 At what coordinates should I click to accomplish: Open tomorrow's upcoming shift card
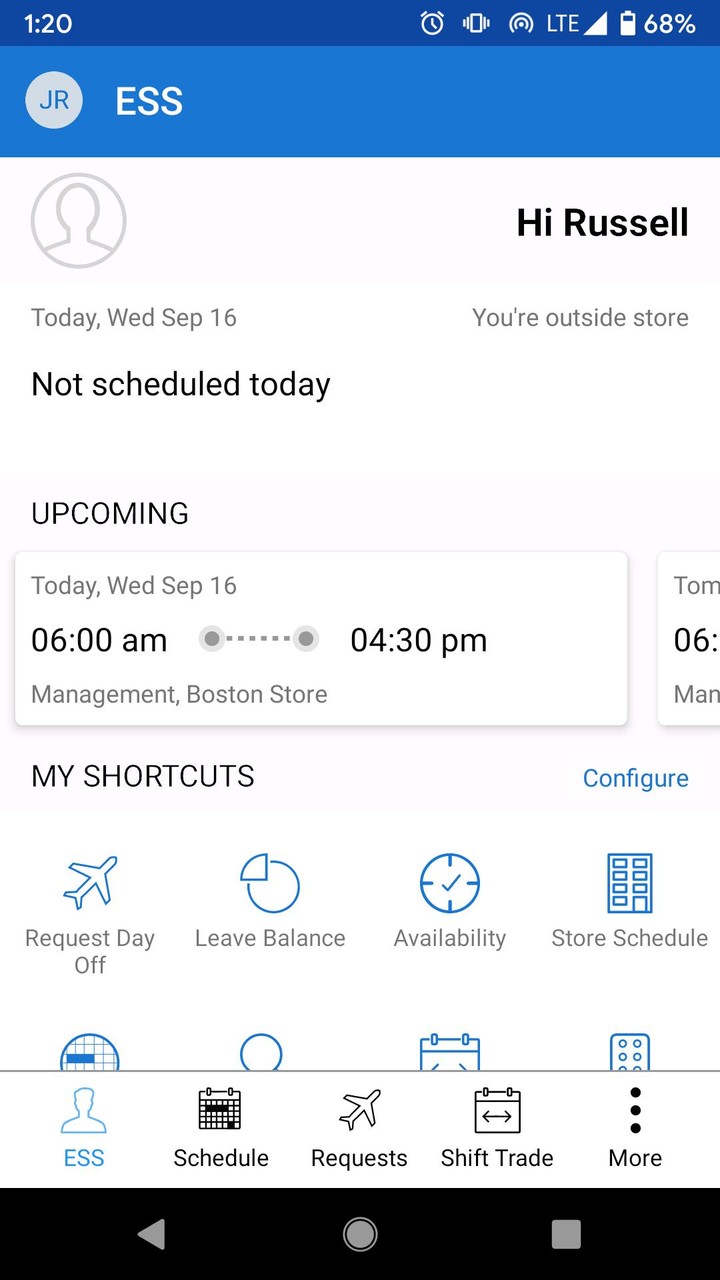690,638
